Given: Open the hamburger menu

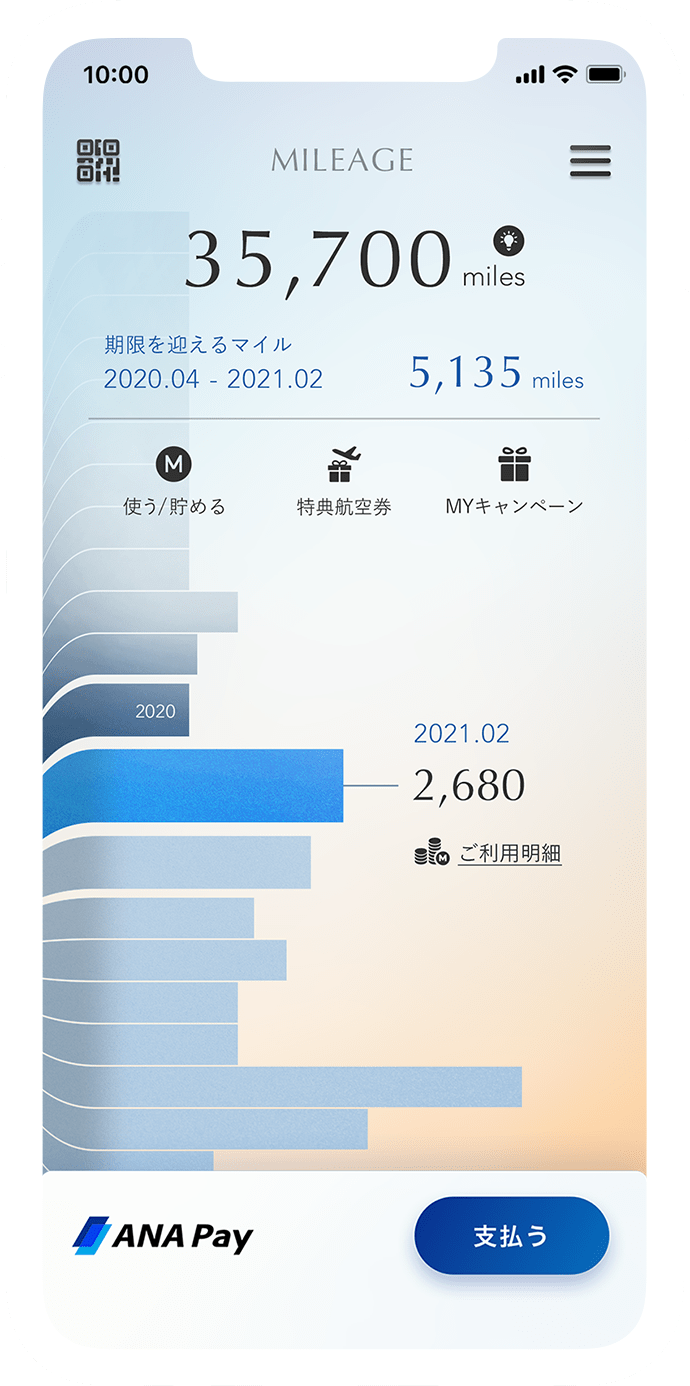Looking at the screenshot, I should pyautogui.click(x=590, y=162).
